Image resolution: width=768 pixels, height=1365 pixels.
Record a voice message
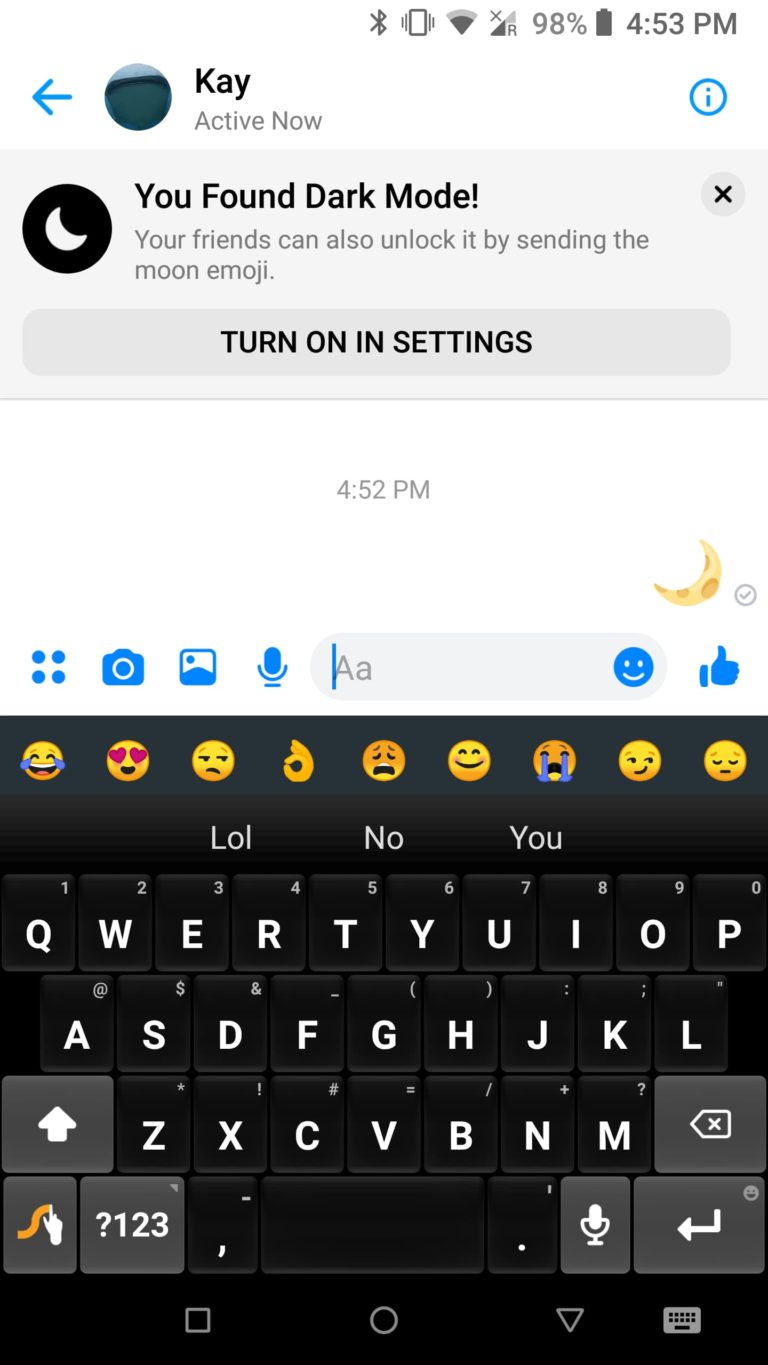coord(272,667)
